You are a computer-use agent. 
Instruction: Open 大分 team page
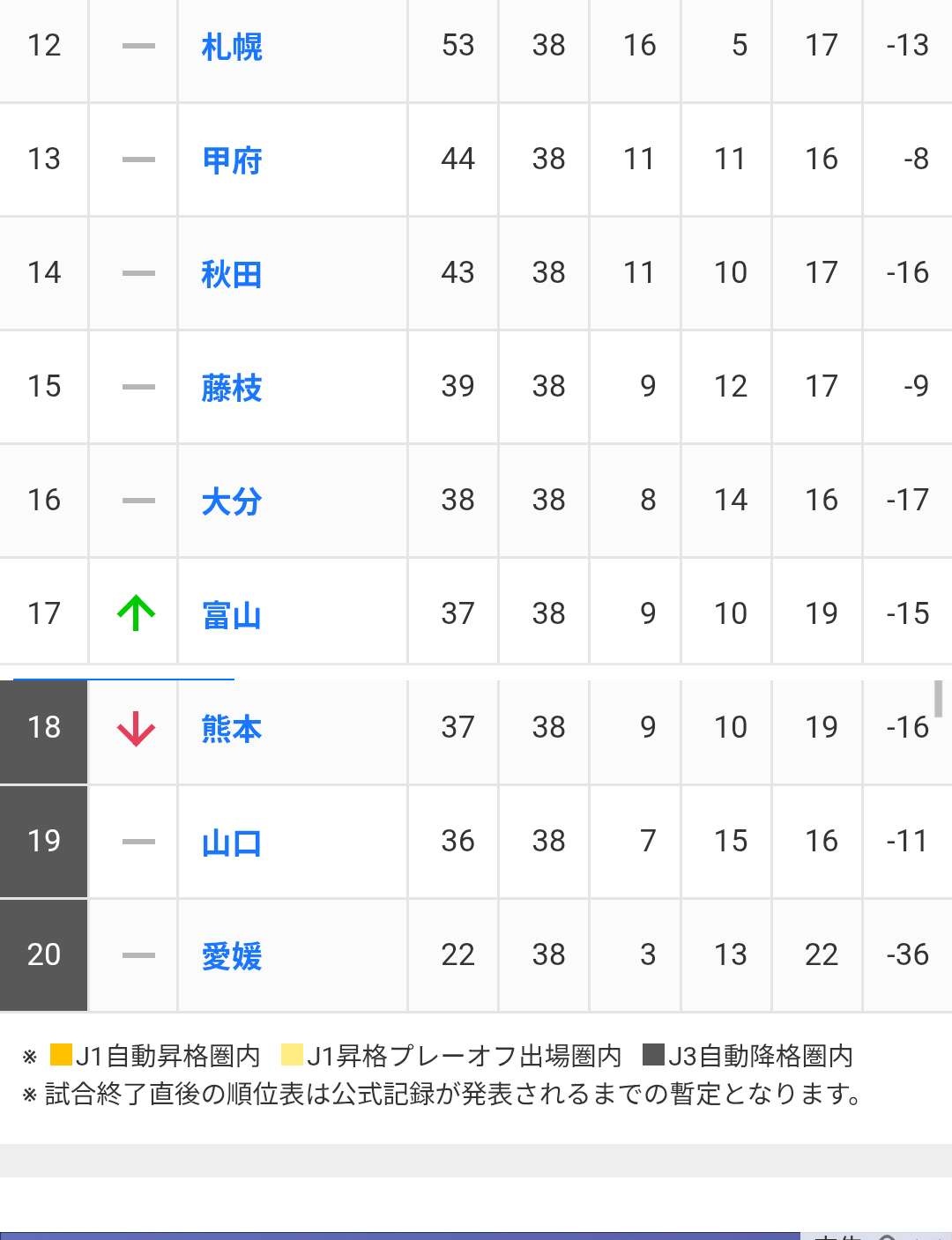pos(232,501)
